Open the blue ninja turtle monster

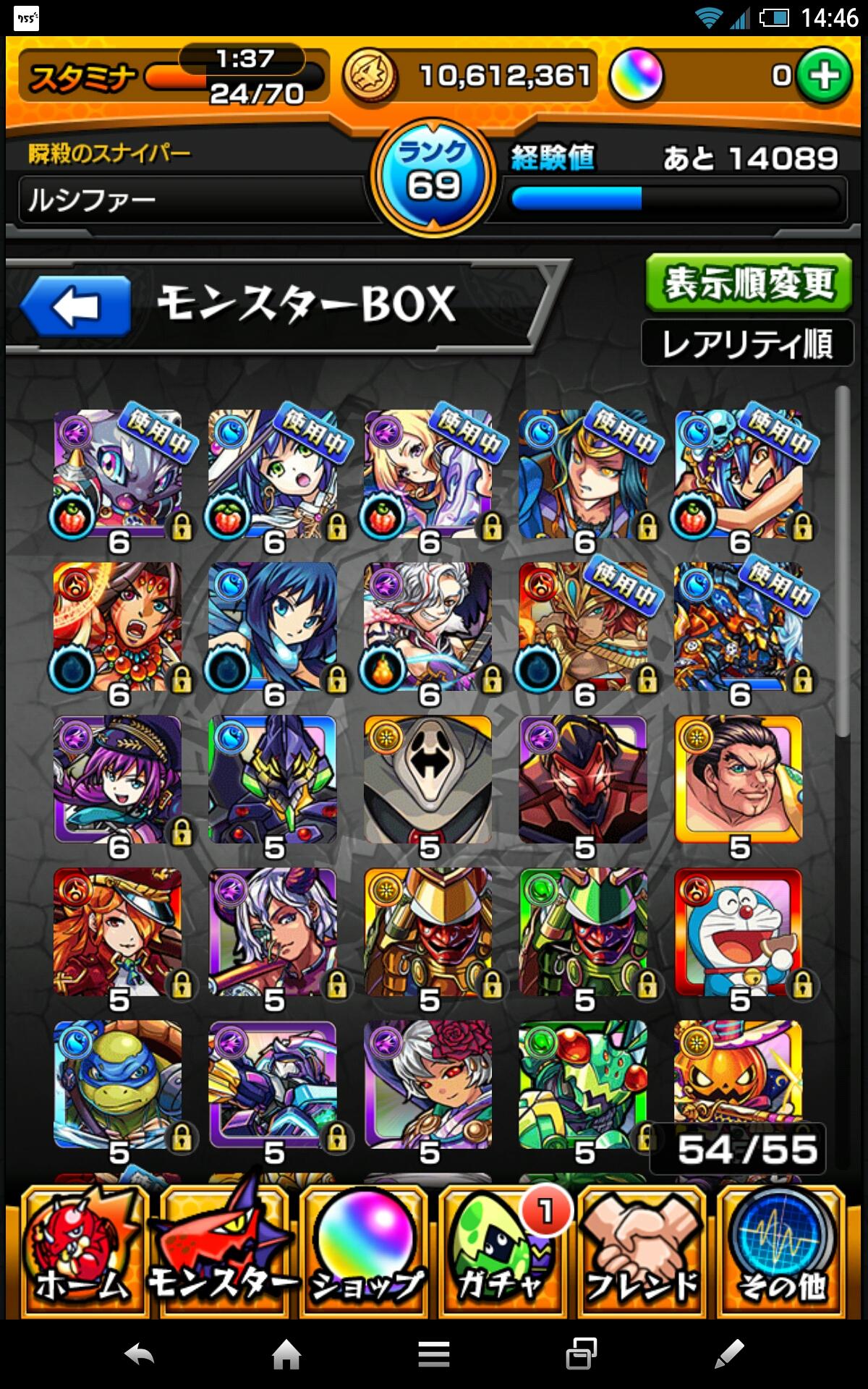point(118,1085)
